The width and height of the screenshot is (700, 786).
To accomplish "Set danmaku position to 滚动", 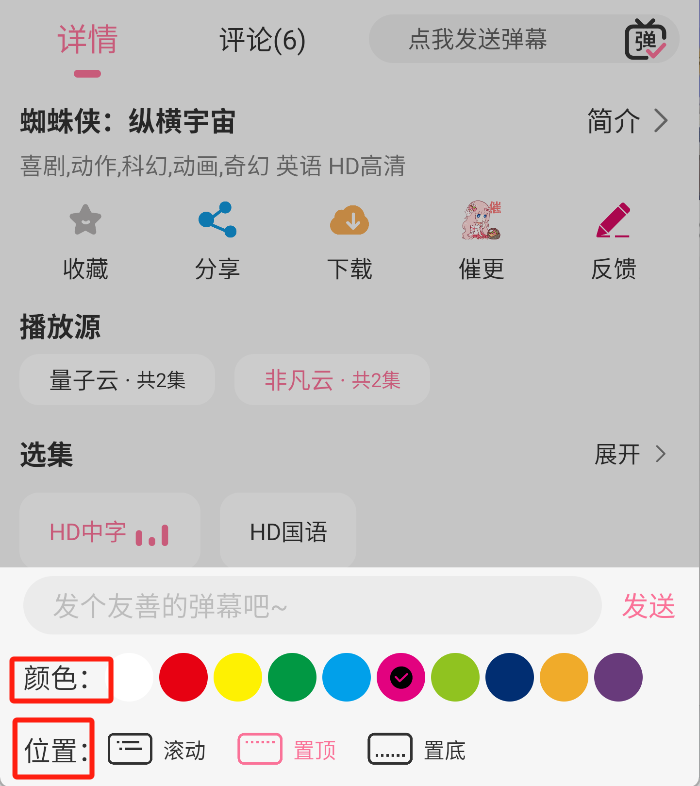I will [x=157, y=750].
